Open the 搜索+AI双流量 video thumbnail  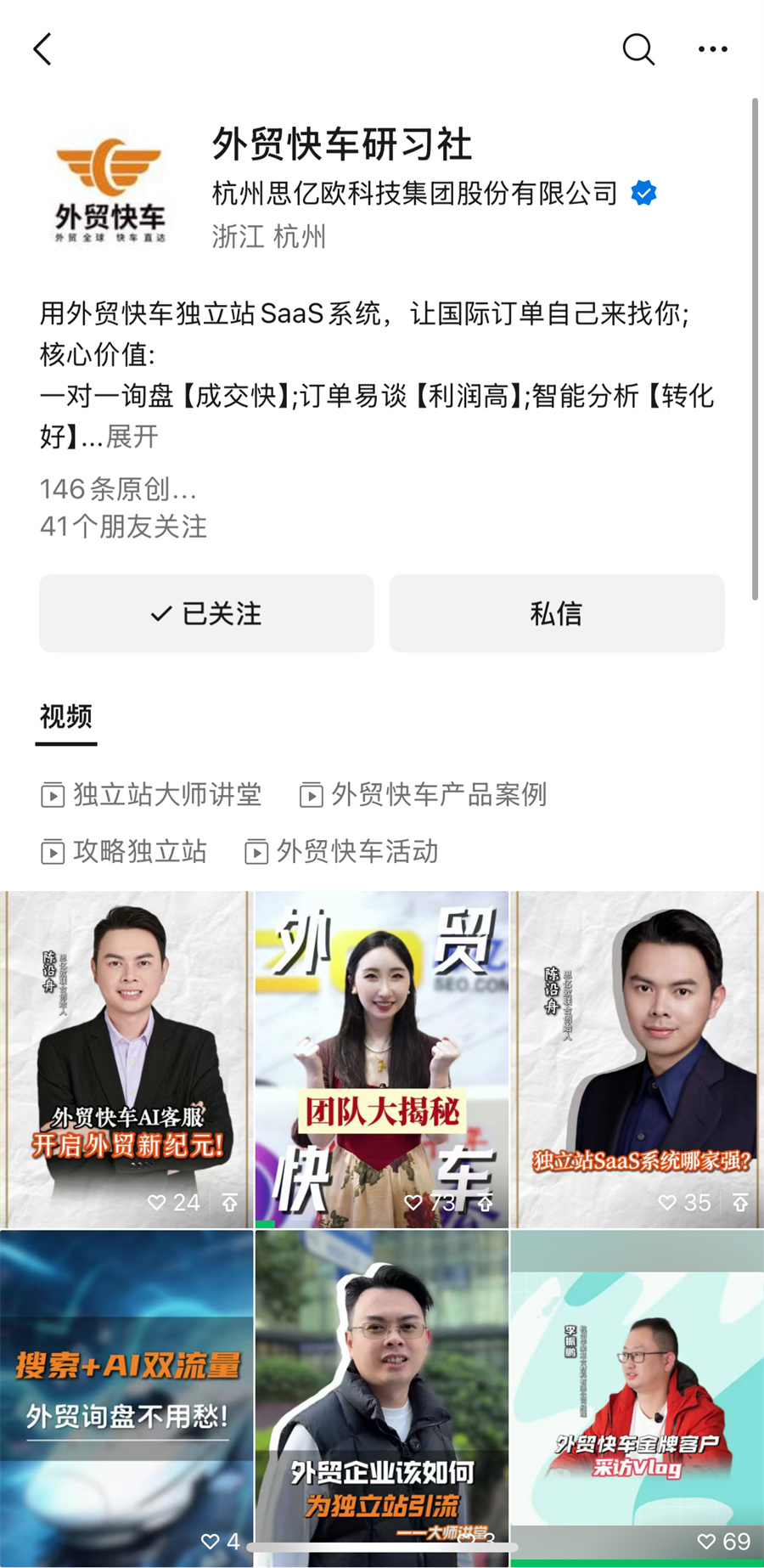point(126,1393)
